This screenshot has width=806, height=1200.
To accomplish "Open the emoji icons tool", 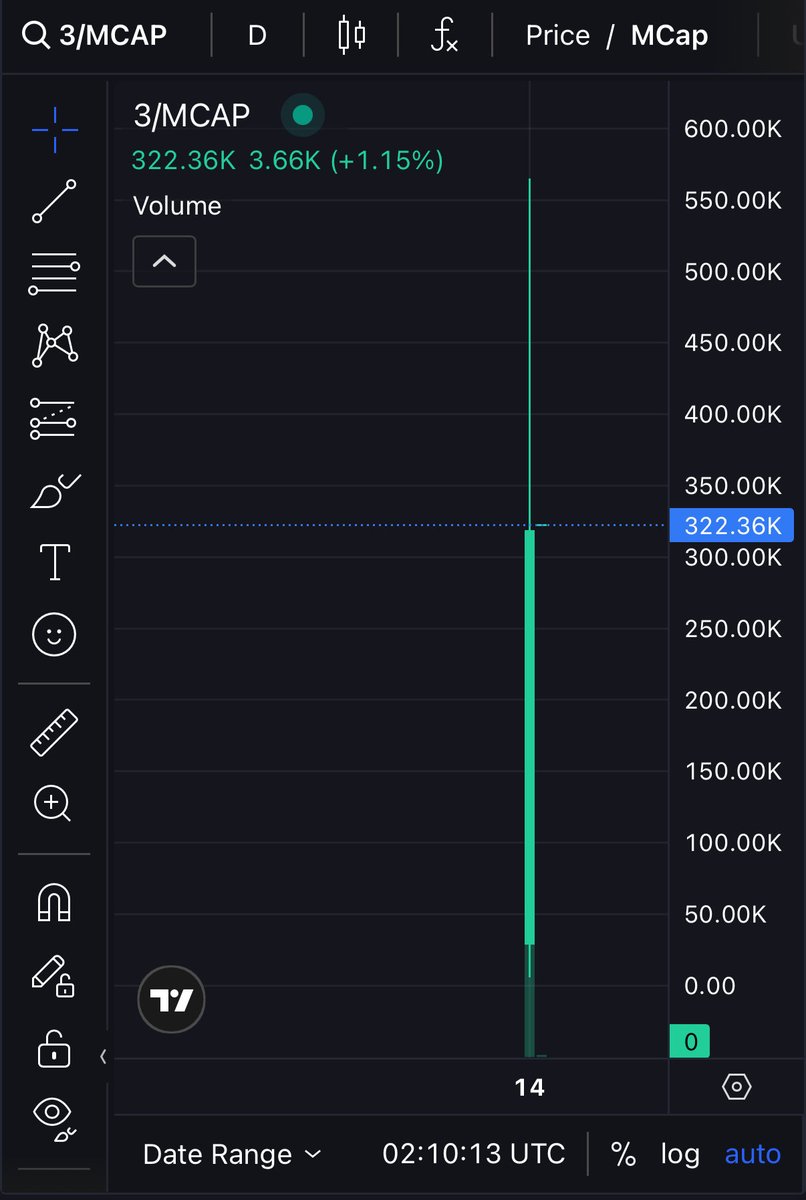I will click(54, 635).
